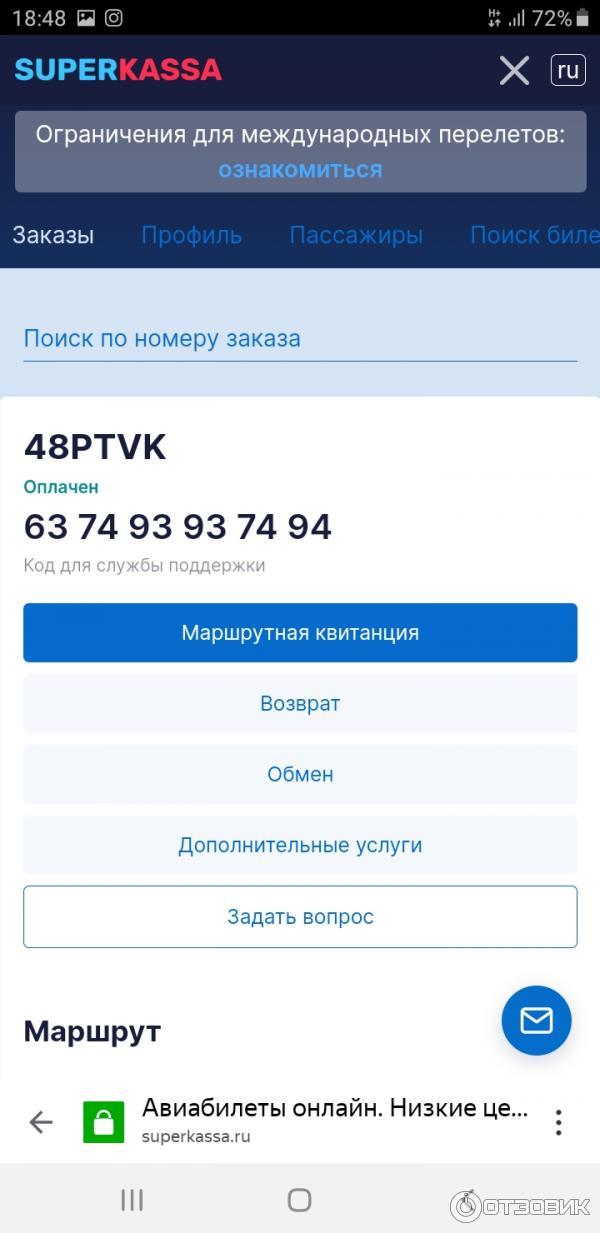Tap the Обмен button
600x1233 pixels.
click(300, 774)
